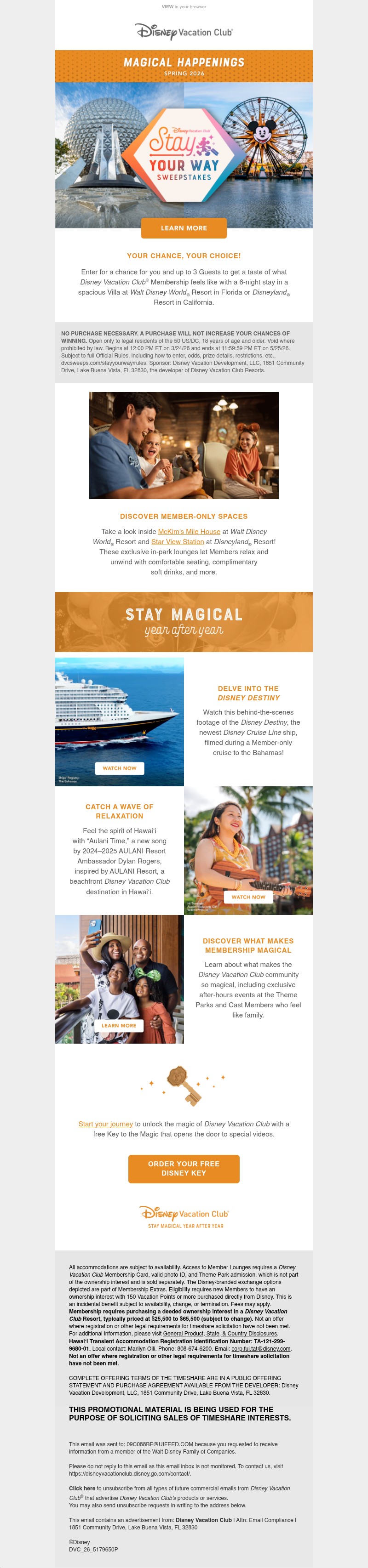This screenshot has height=1568, width=368.
Task: Tap Watch Now on the AULANI ukulele image
Action: [x=248, y=897]
